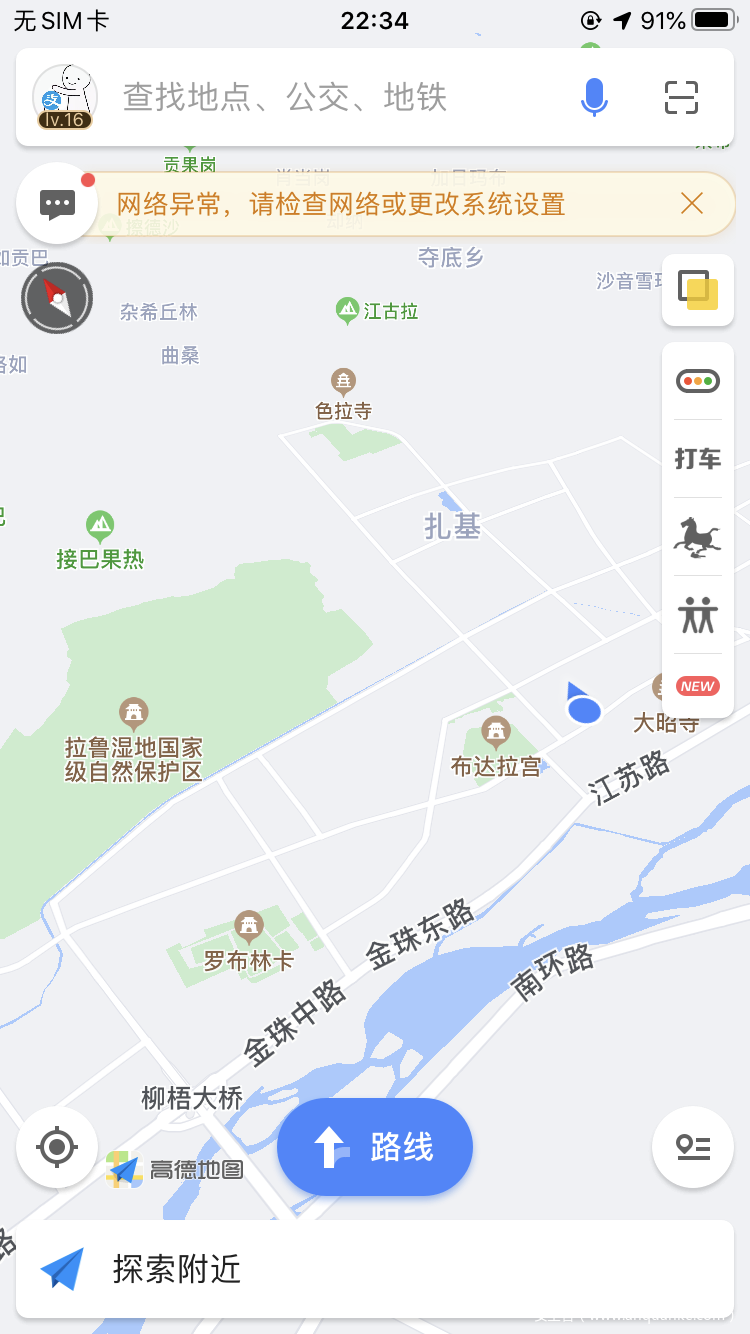Viewport: 750px width, 1334px height.
Task: Open the two-people icon in the side panel
Action: 698,615
